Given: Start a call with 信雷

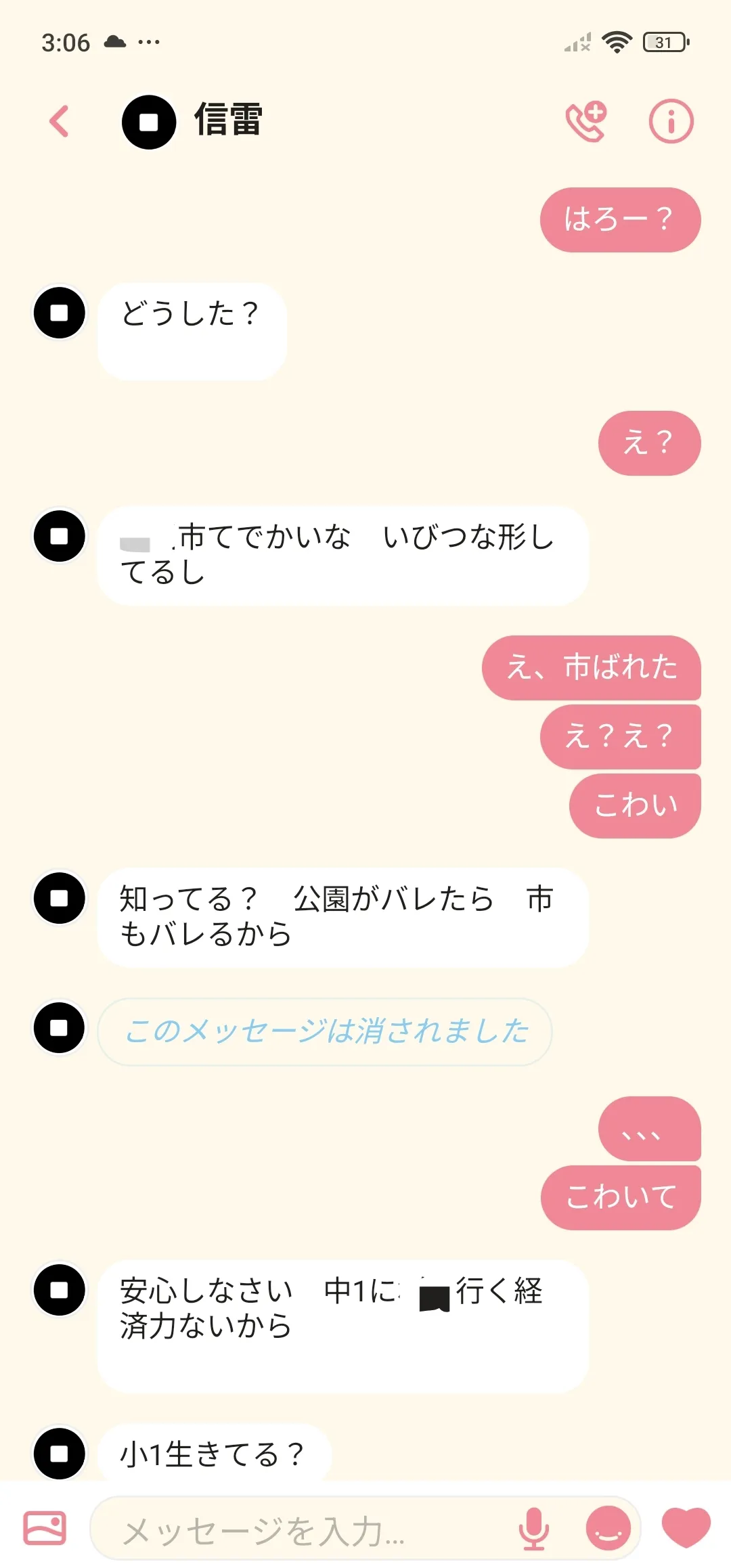Looking at the screenshot, I should [x=586, y=122].
